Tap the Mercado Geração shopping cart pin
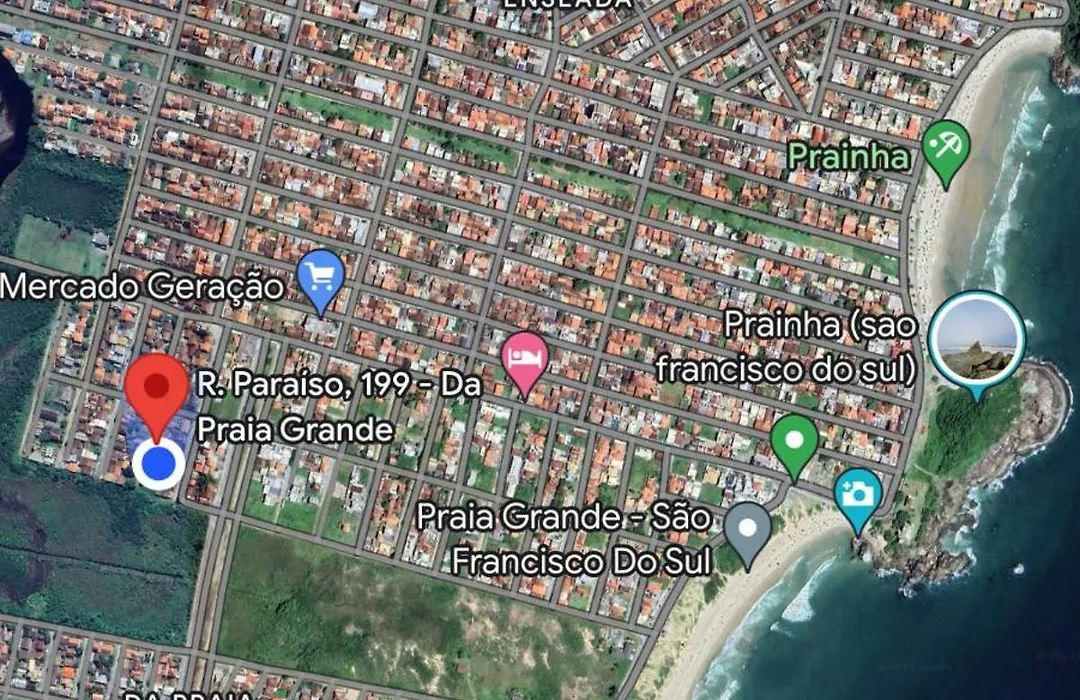This screenshot has width=1080, height=700. pos(321,276)
